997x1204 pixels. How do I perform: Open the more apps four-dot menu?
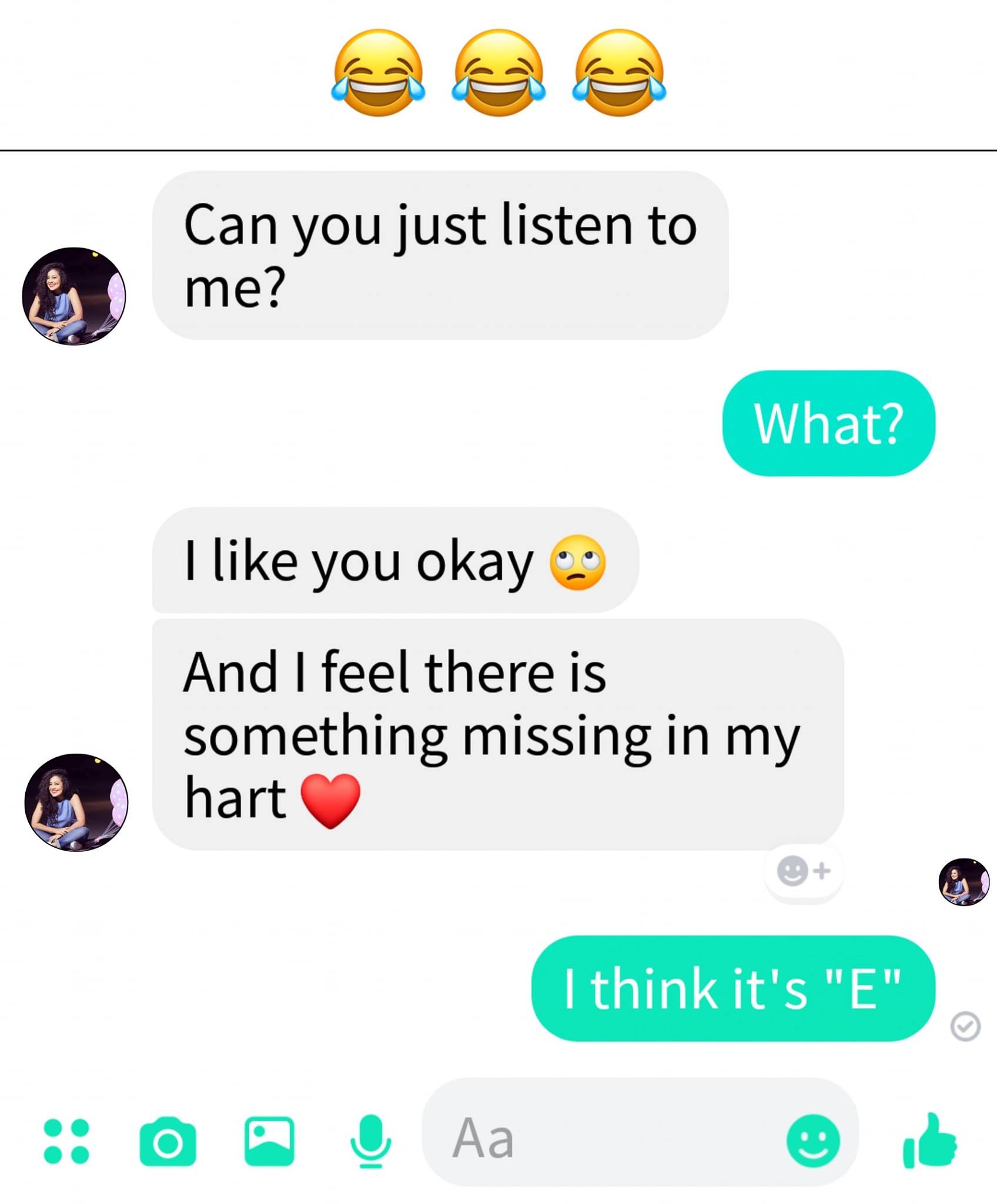coord(66,1141)
